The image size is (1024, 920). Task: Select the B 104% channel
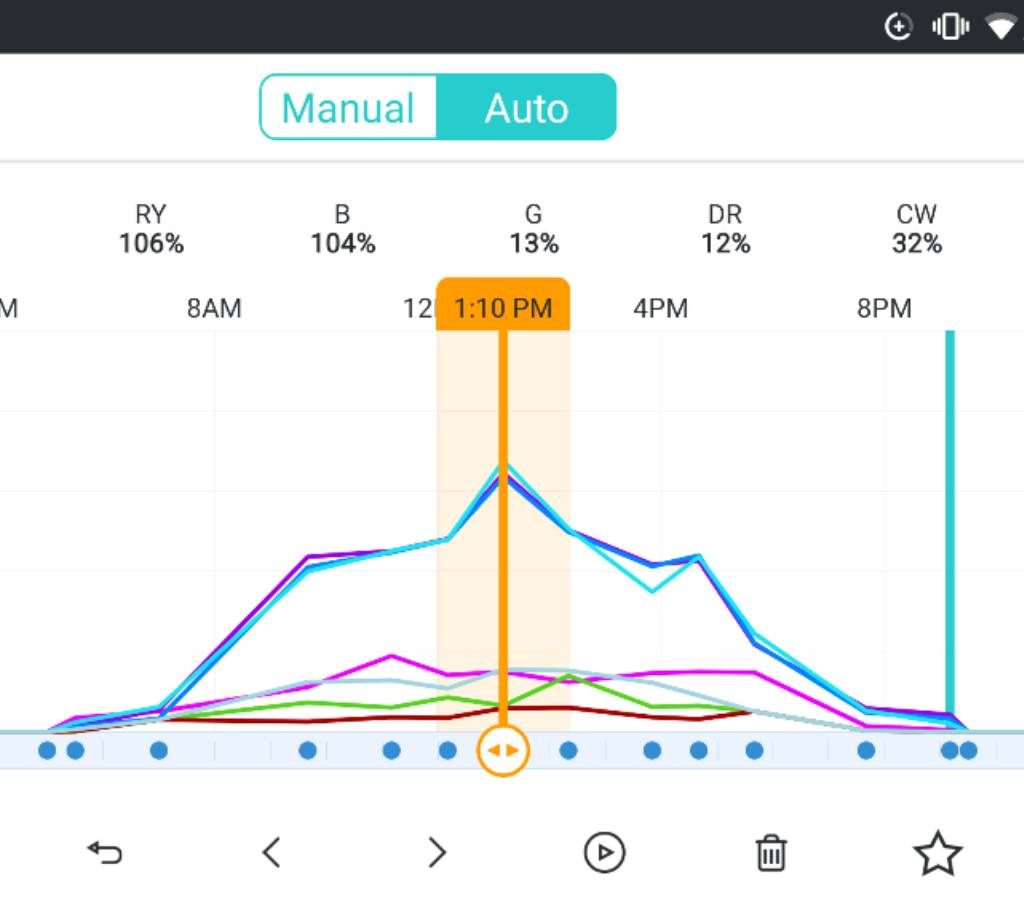pos(343,229)
